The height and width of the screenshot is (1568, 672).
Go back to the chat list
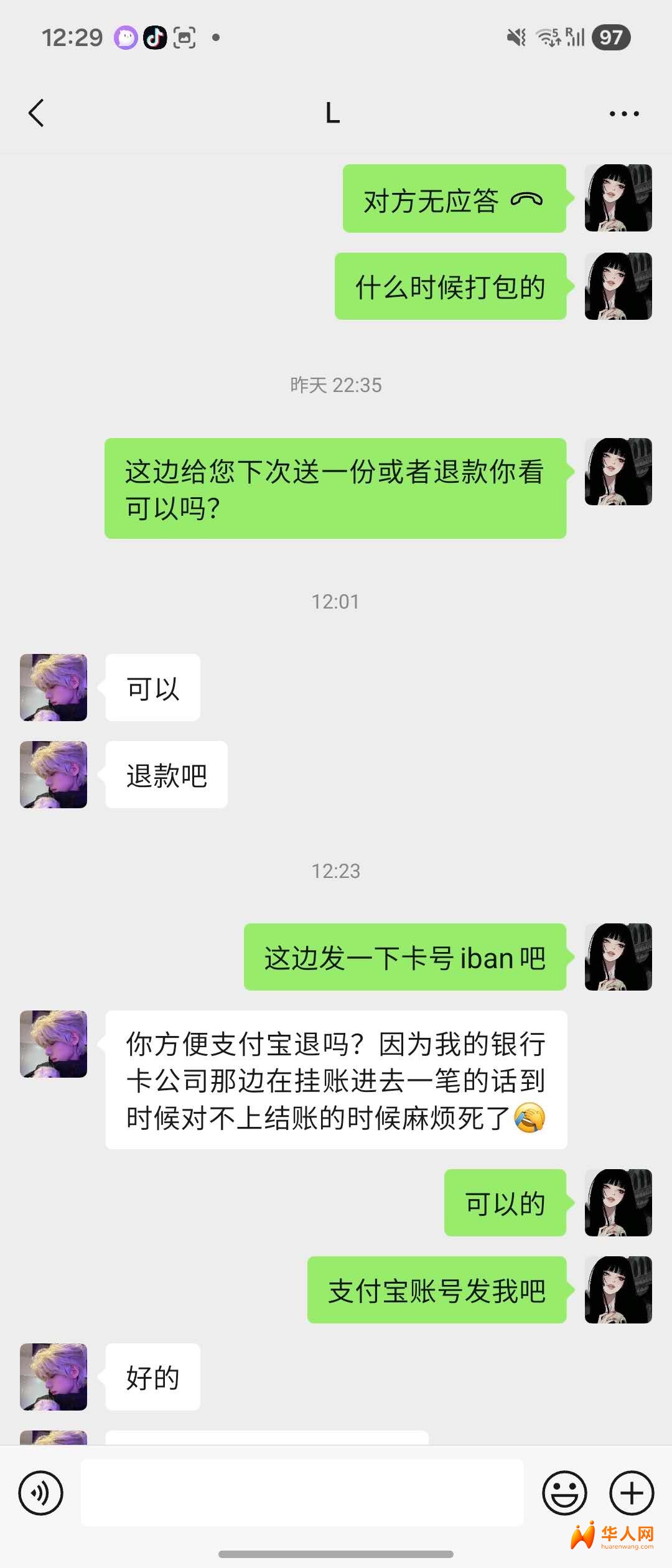tap(37, 113)
